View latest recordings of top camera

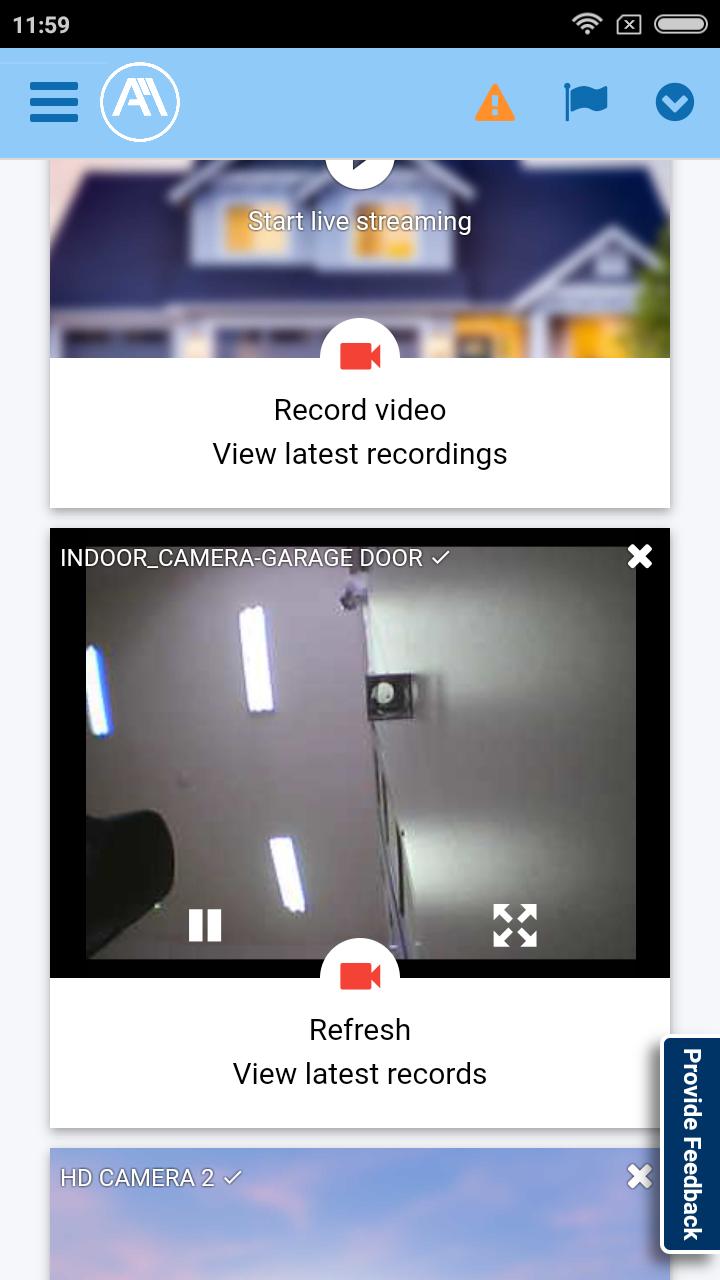(x=360, y=454)
